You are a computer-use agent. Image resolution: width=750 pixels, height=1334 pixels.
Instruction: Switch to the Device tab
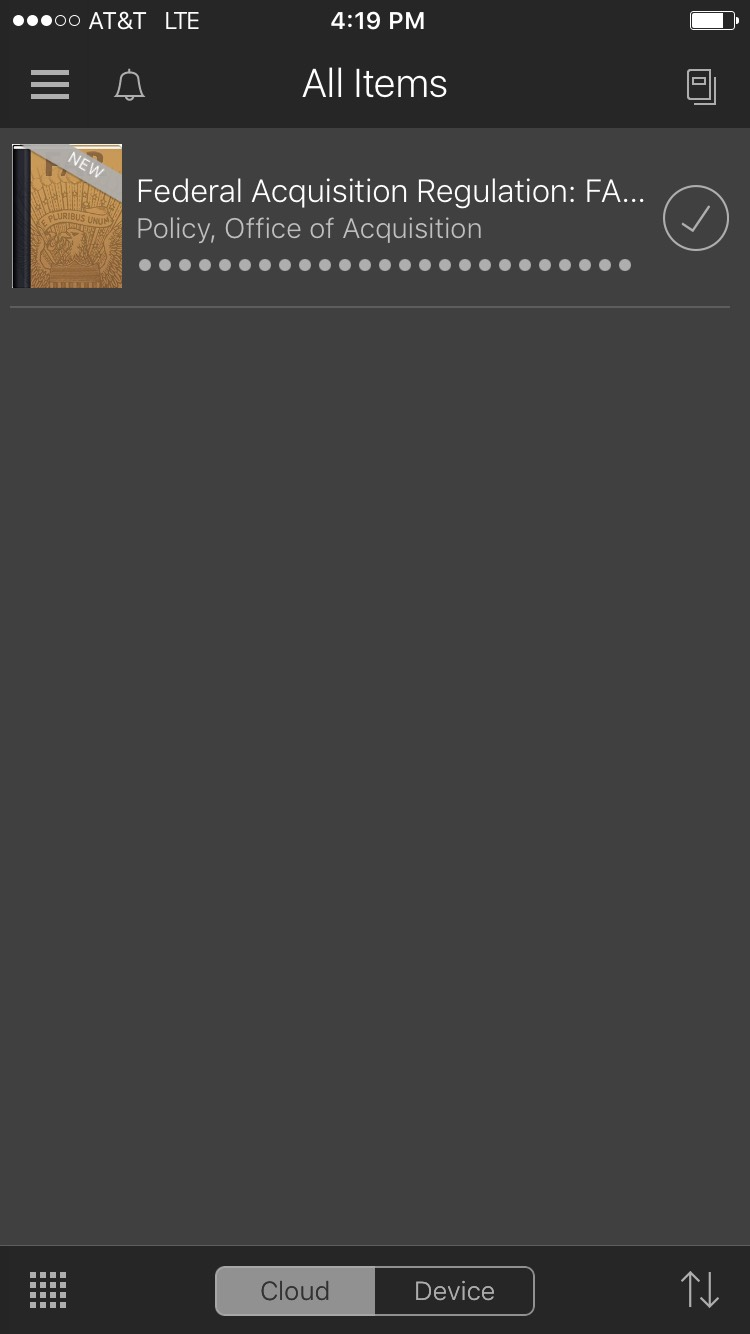[x=454, y=1291]
